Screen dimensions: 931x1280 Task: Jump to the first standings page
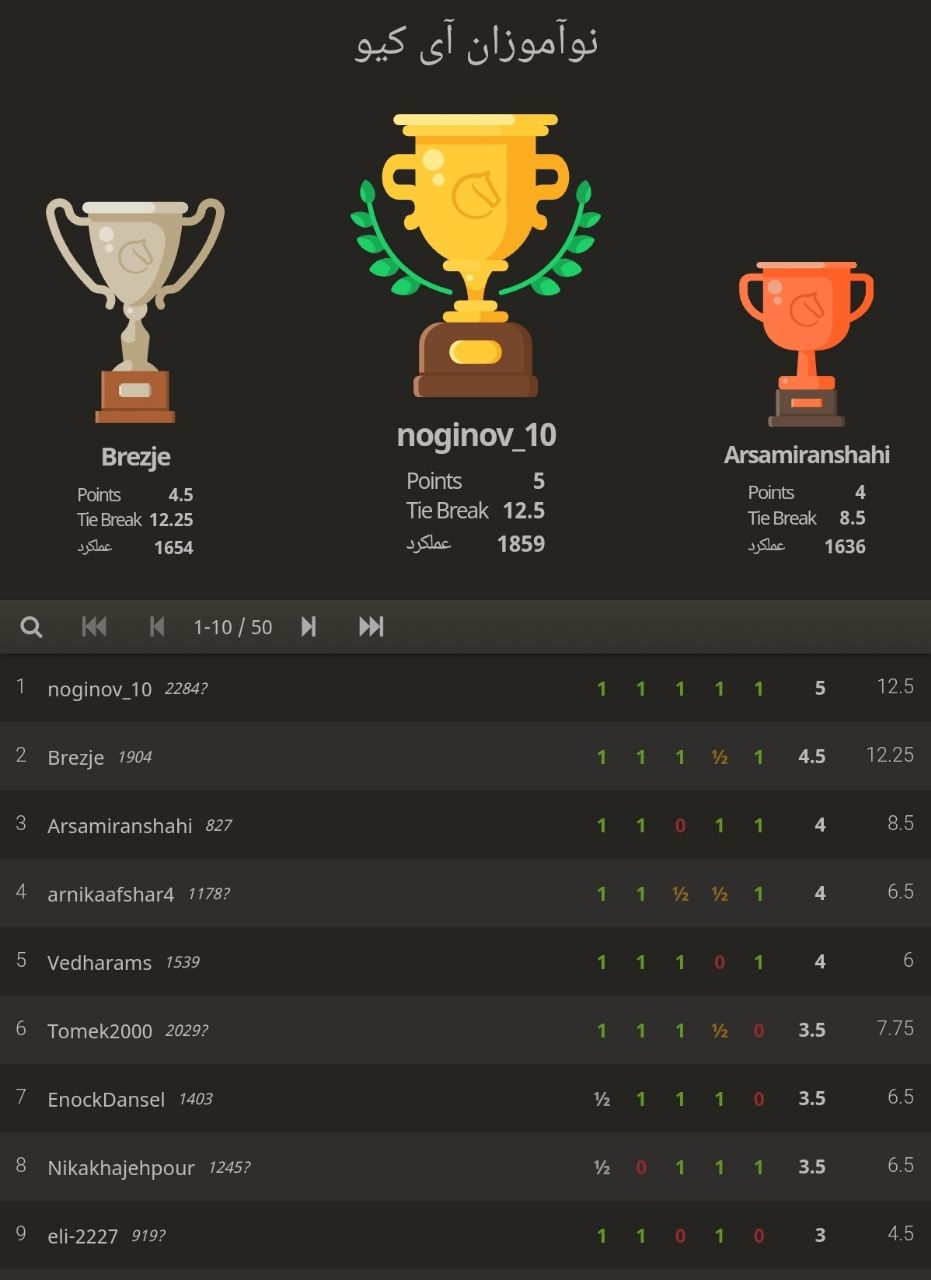pos(94,627)
